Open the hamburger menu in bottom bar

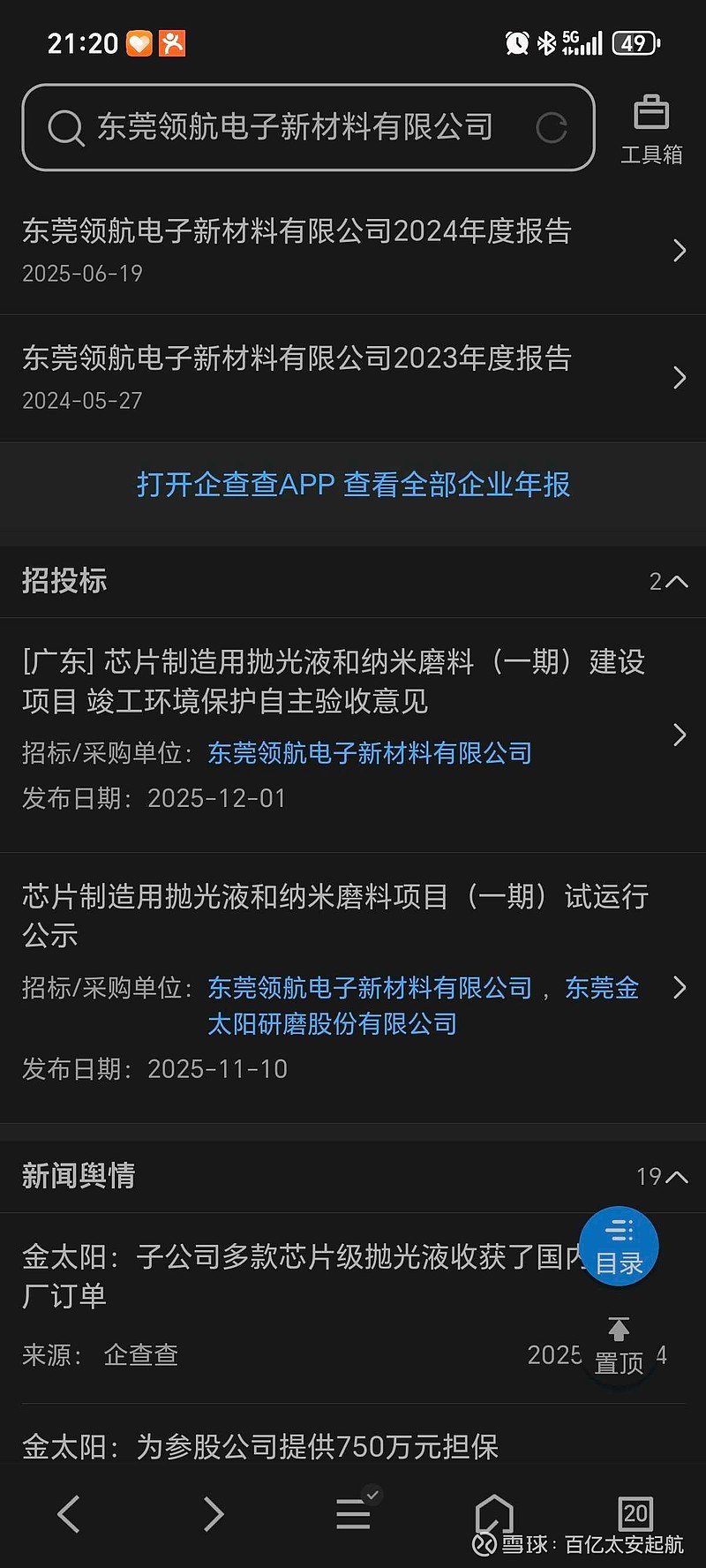click(x=353, y=1512)
